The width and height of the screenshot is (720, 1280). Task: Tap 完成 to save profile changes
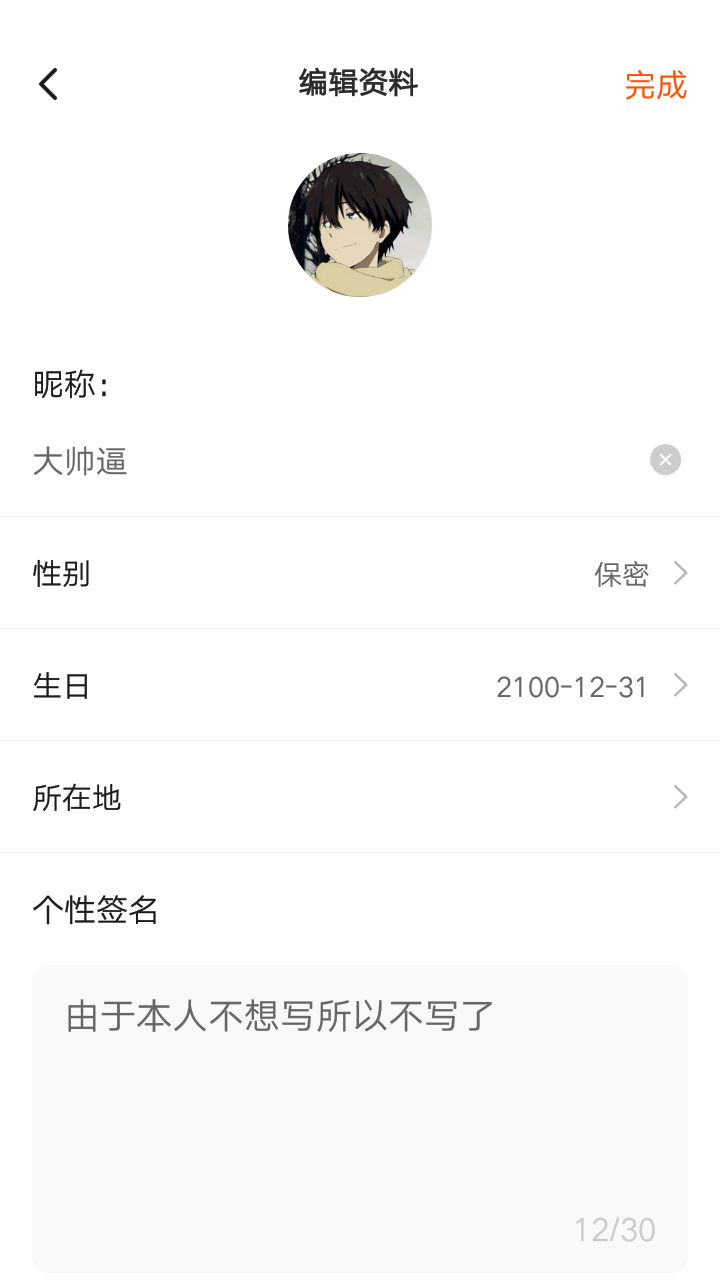(x=656, y=85)
